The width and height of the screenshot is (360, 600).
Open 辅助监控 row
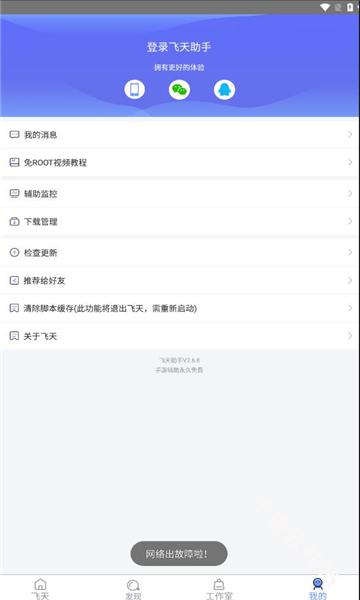pos(180,194)
